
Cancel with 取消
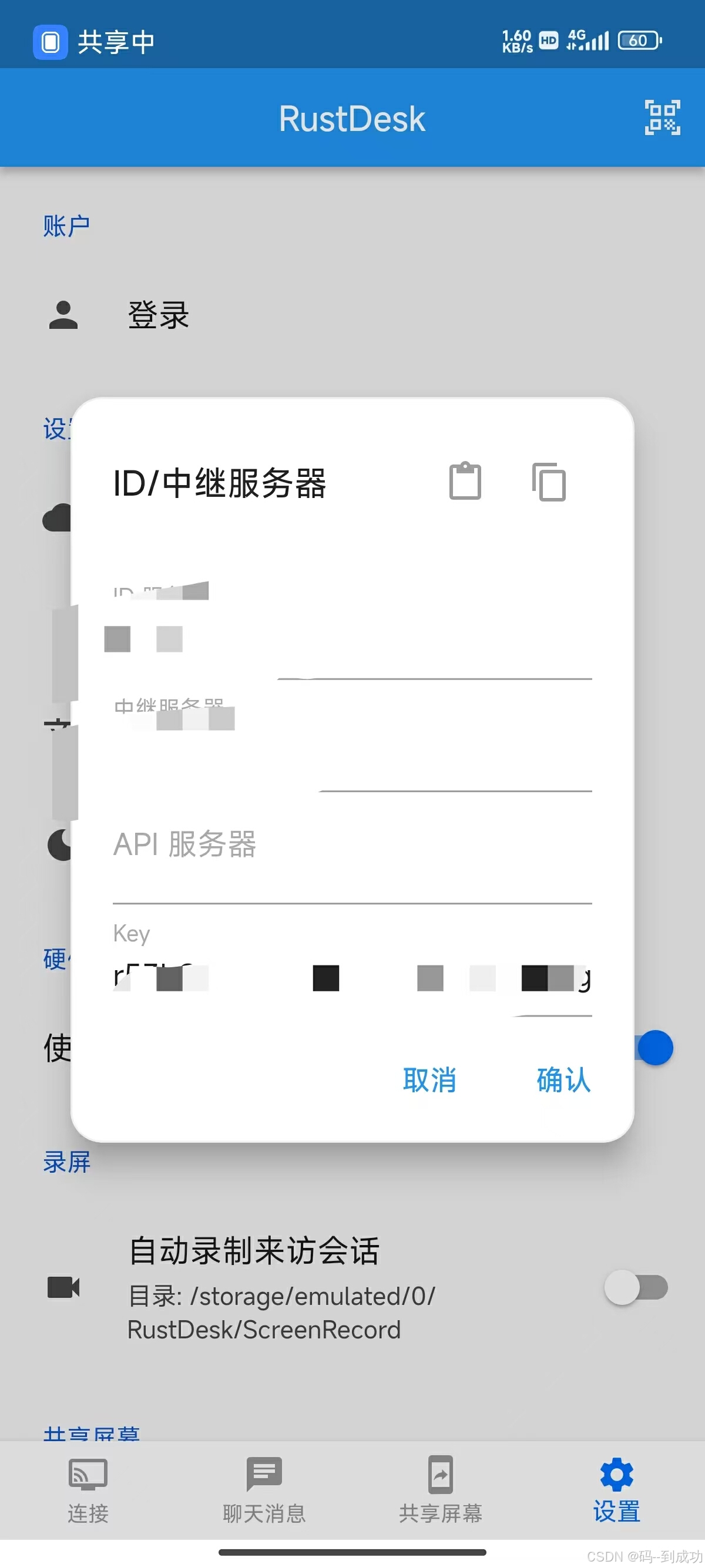(x=430, y=1081)
